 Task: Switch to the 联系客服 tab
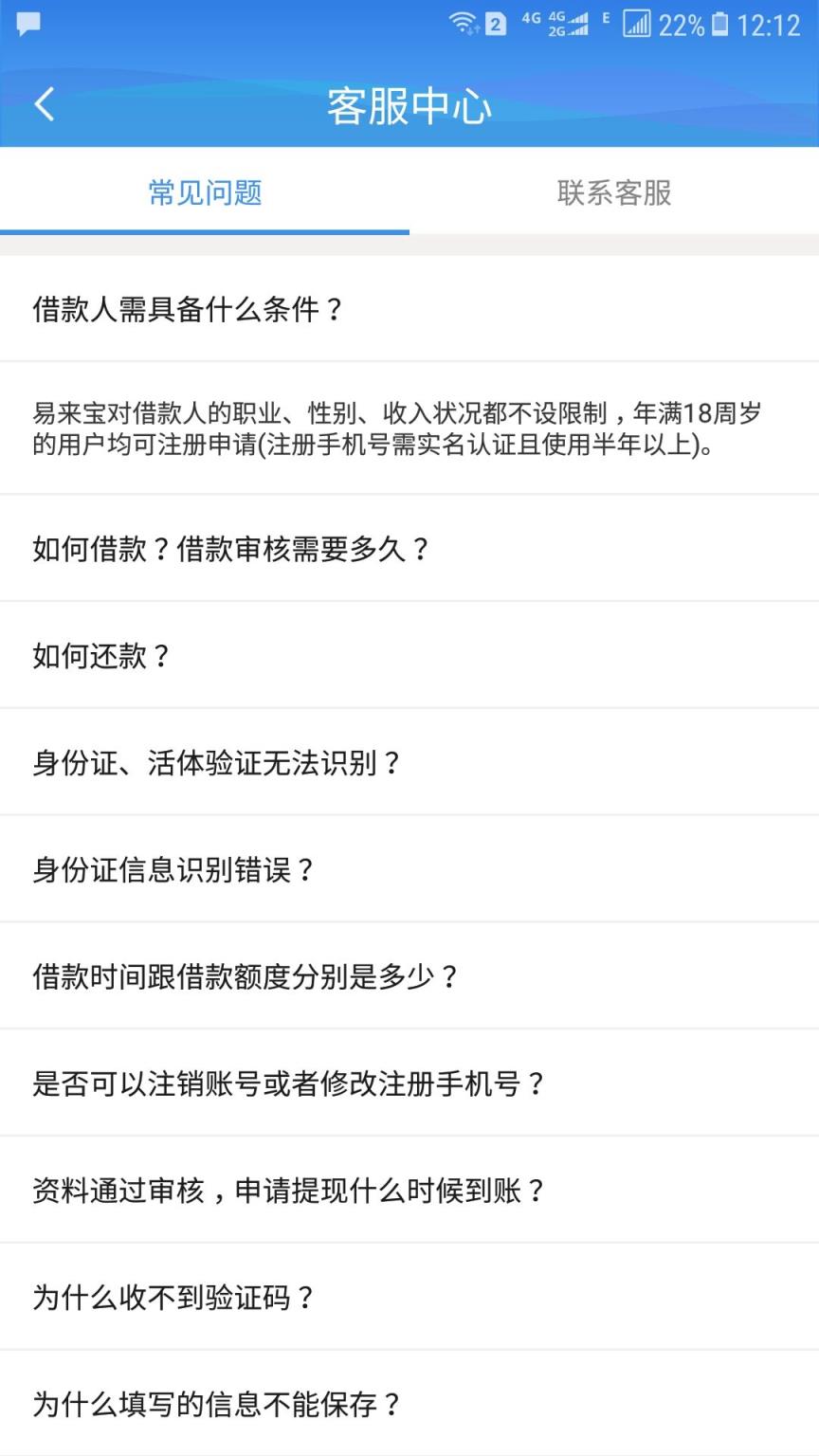613,193
